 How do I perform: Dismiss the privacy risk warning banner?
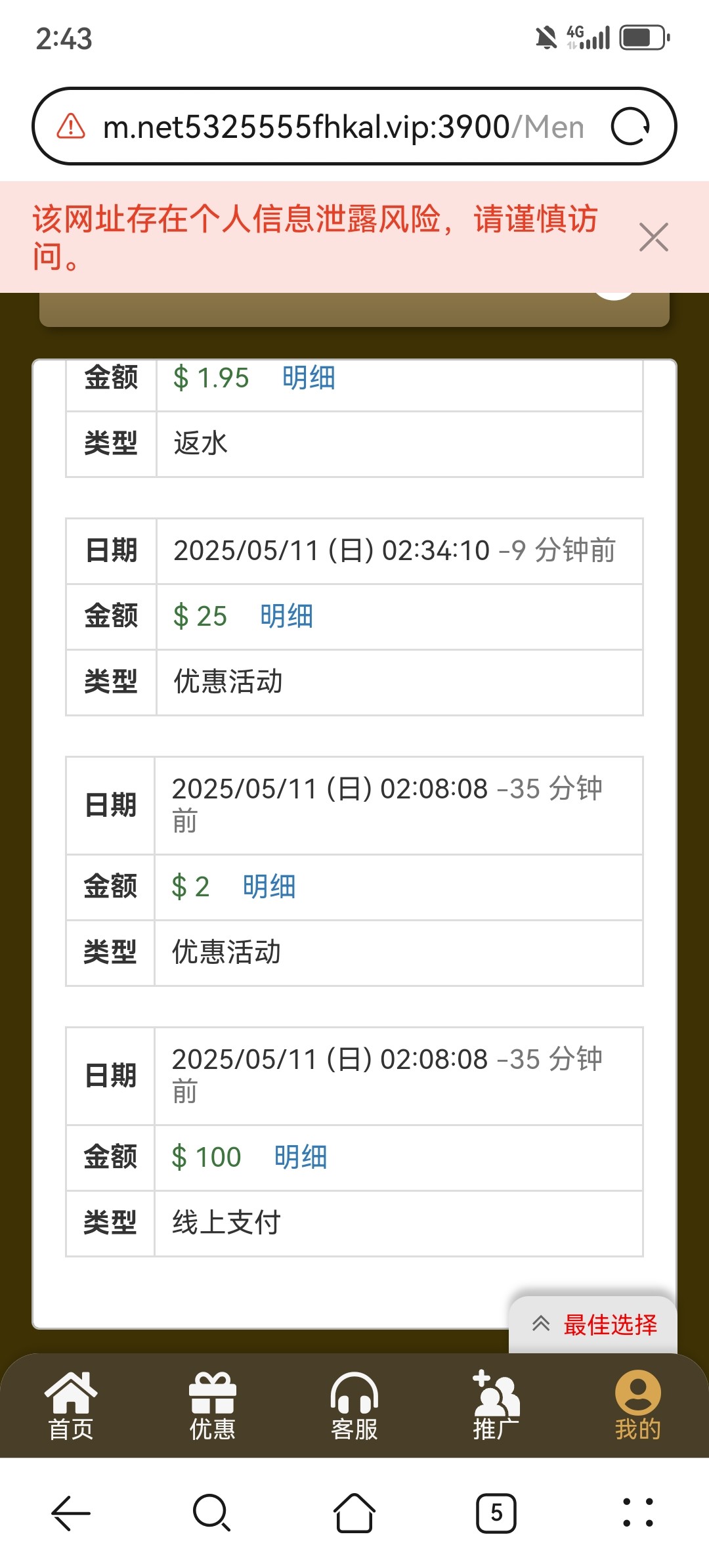[x=653, y=237]
